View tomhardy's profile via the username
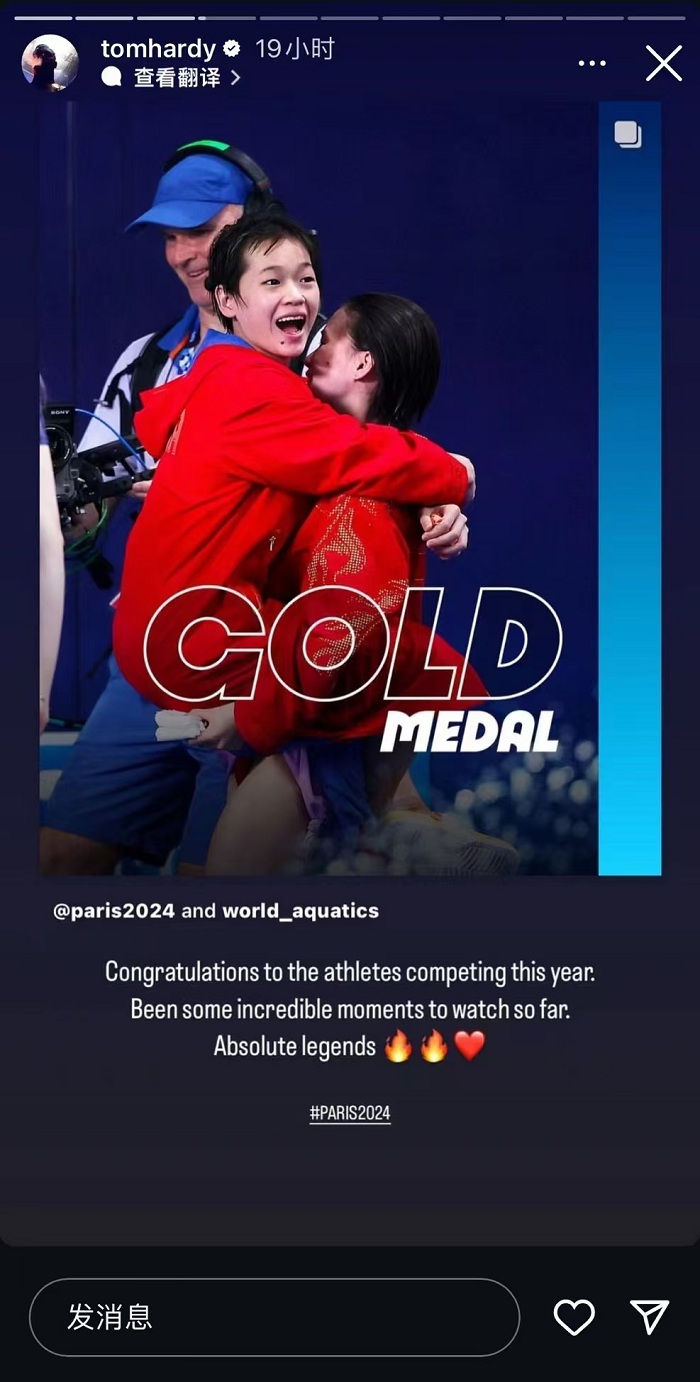 pyautogui.click(x=158, y=48)
